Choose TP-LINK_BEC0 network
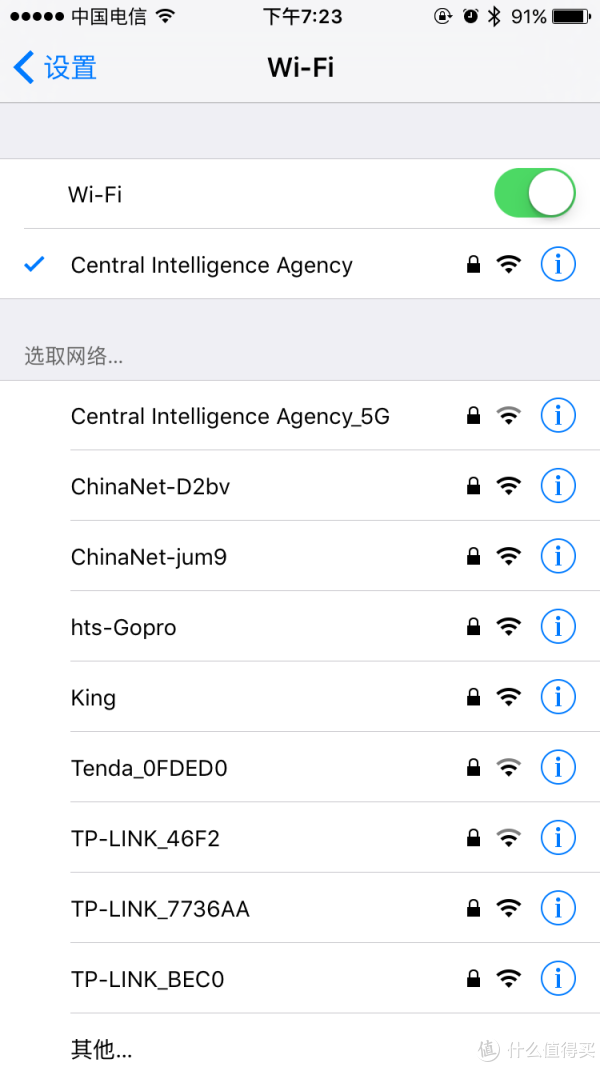This screenshot has width=600, height=1067. click(147, 980)
